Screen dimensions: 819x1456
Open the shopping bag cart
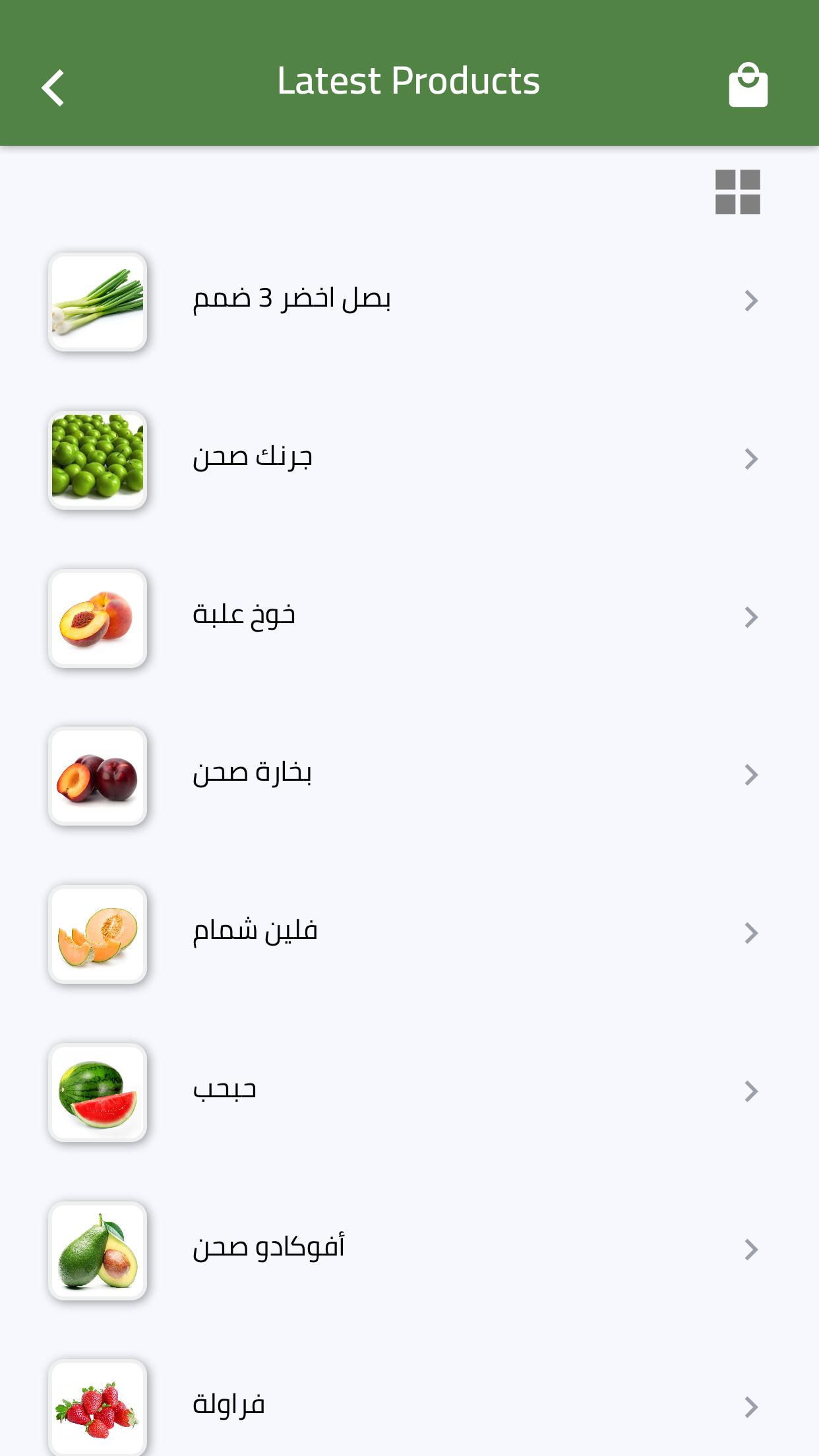tap(748, 84)
